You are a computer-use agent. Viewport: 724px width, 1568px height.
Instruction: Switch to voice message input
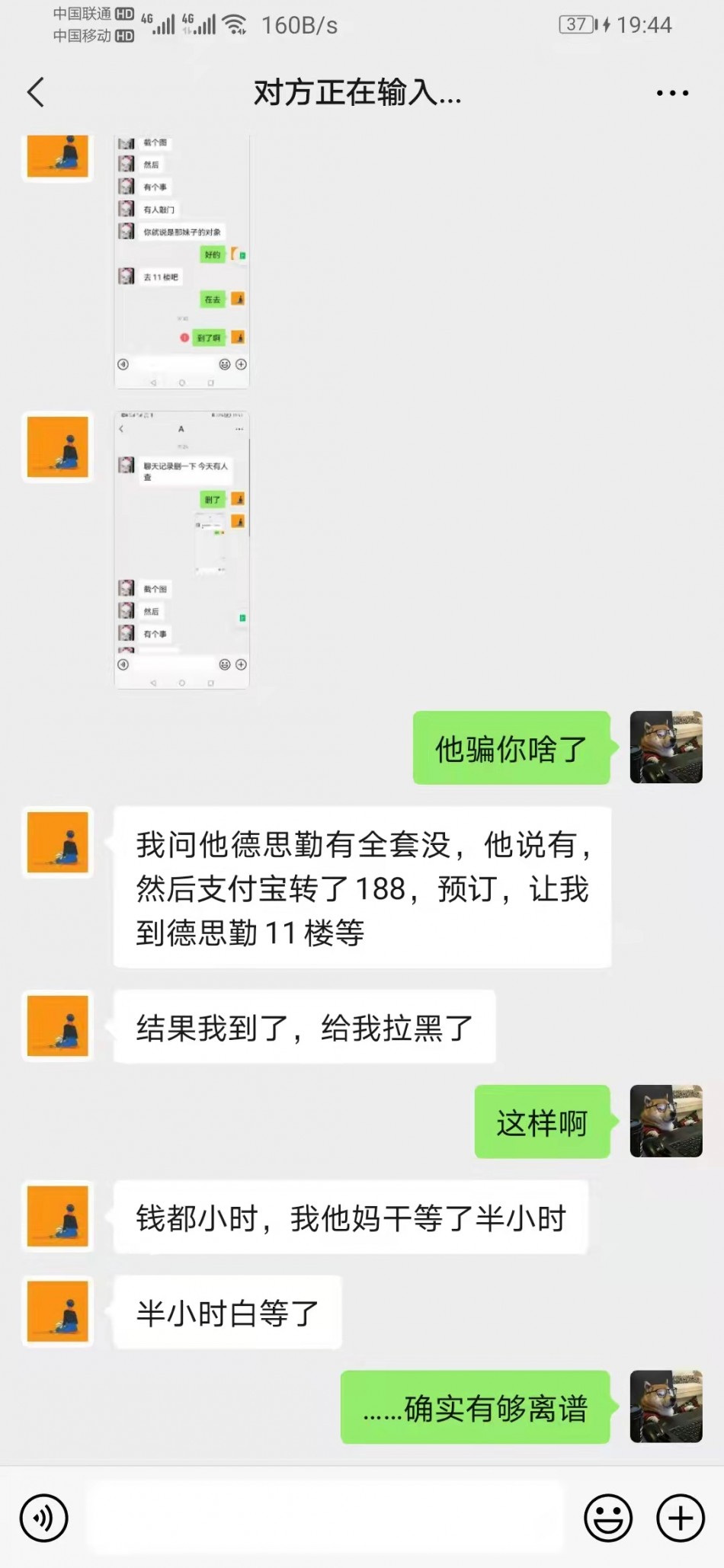[43, 1518]
